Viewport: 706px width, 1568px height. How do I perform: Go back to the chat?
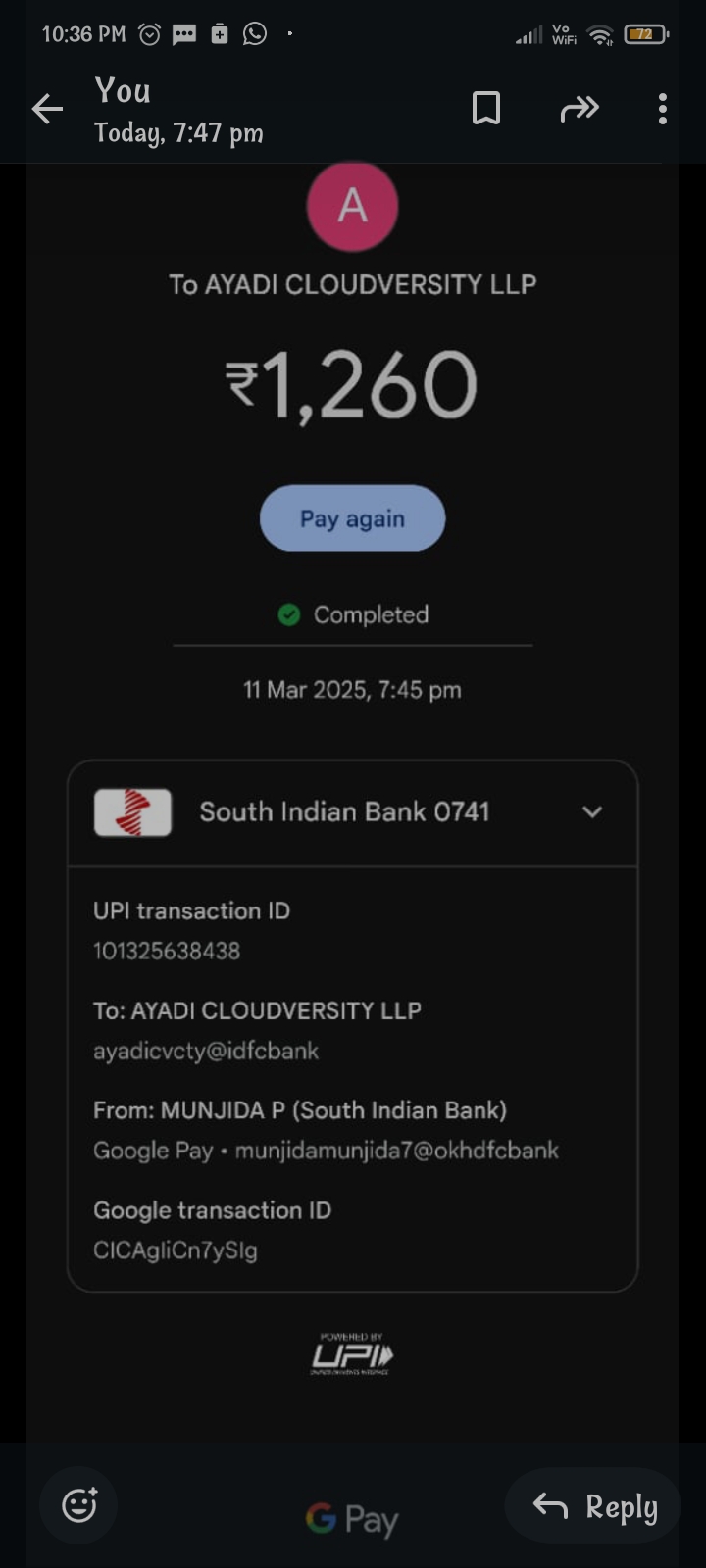click(x=47, y=109)
